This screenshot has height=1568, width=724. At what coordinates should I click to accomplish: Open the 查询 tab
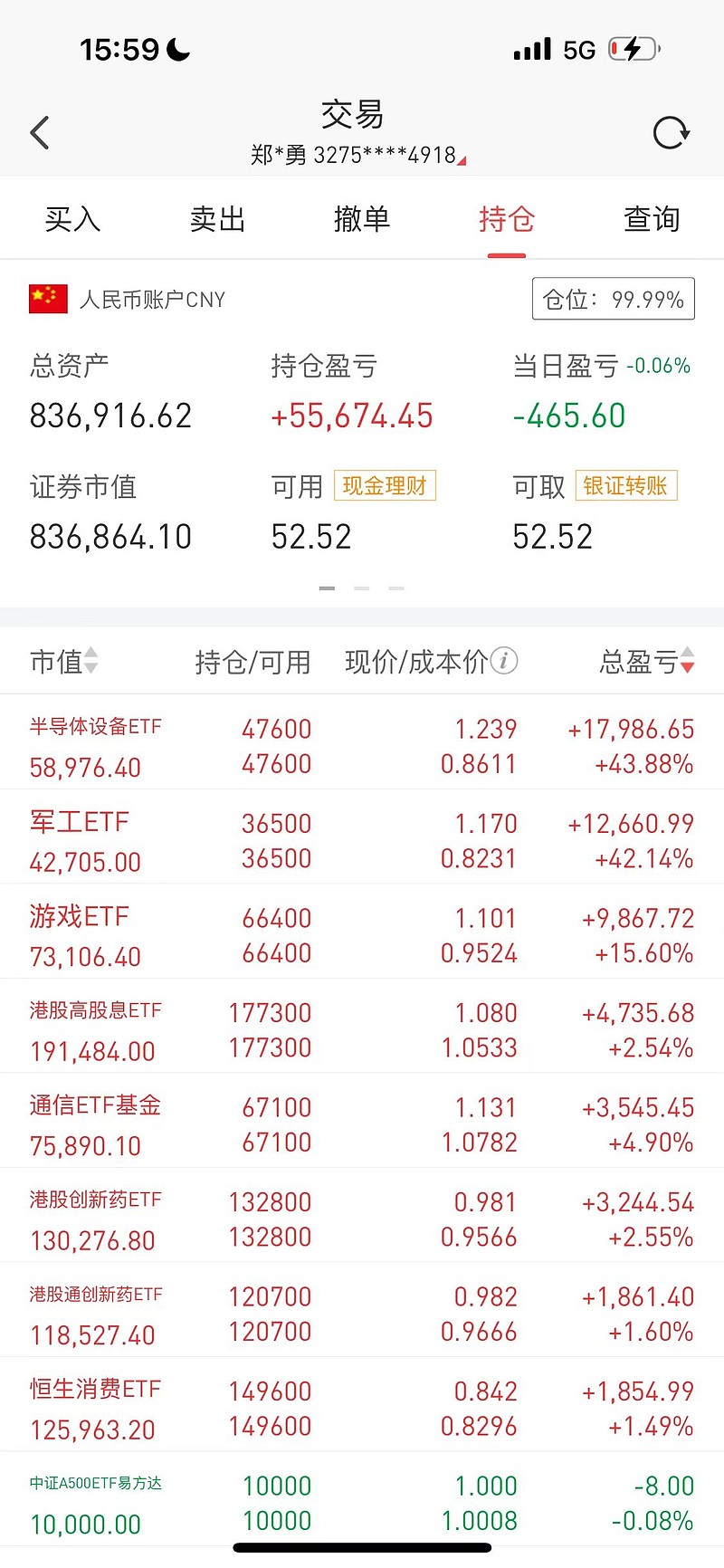(x=652, y=219)
